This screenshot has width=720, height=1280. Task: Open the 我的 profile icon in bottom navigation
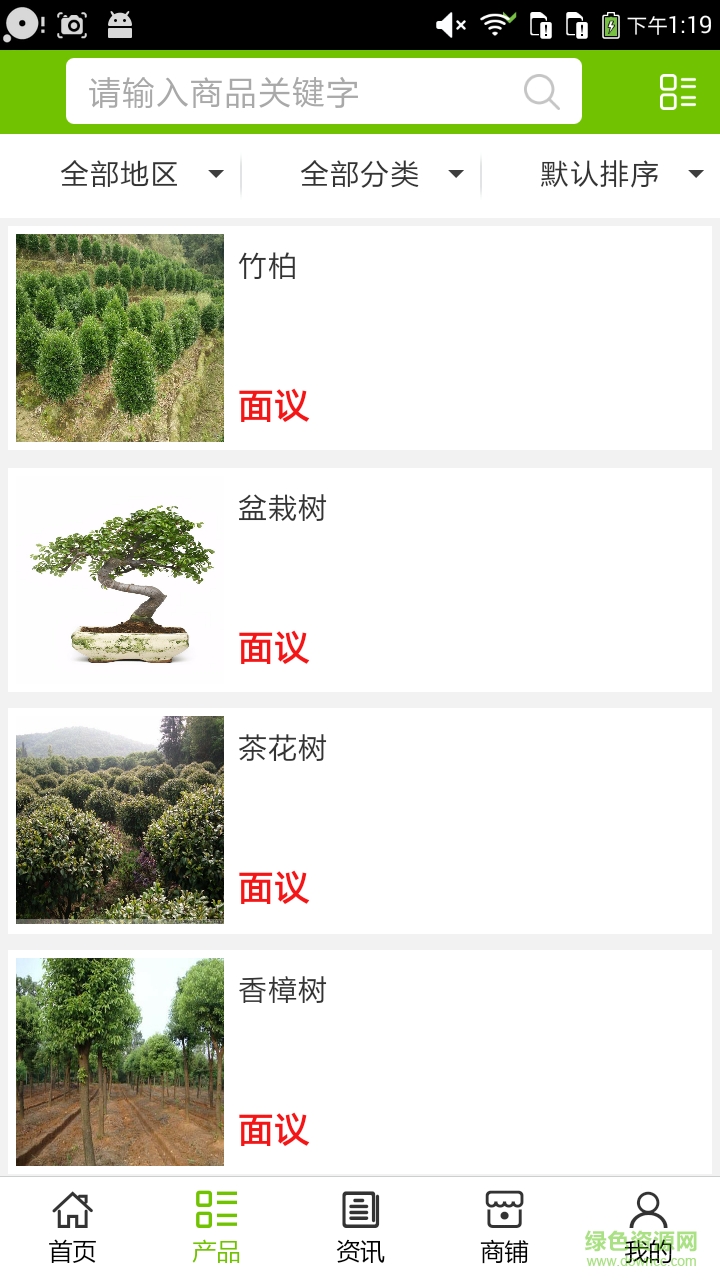click(648, 1209)
